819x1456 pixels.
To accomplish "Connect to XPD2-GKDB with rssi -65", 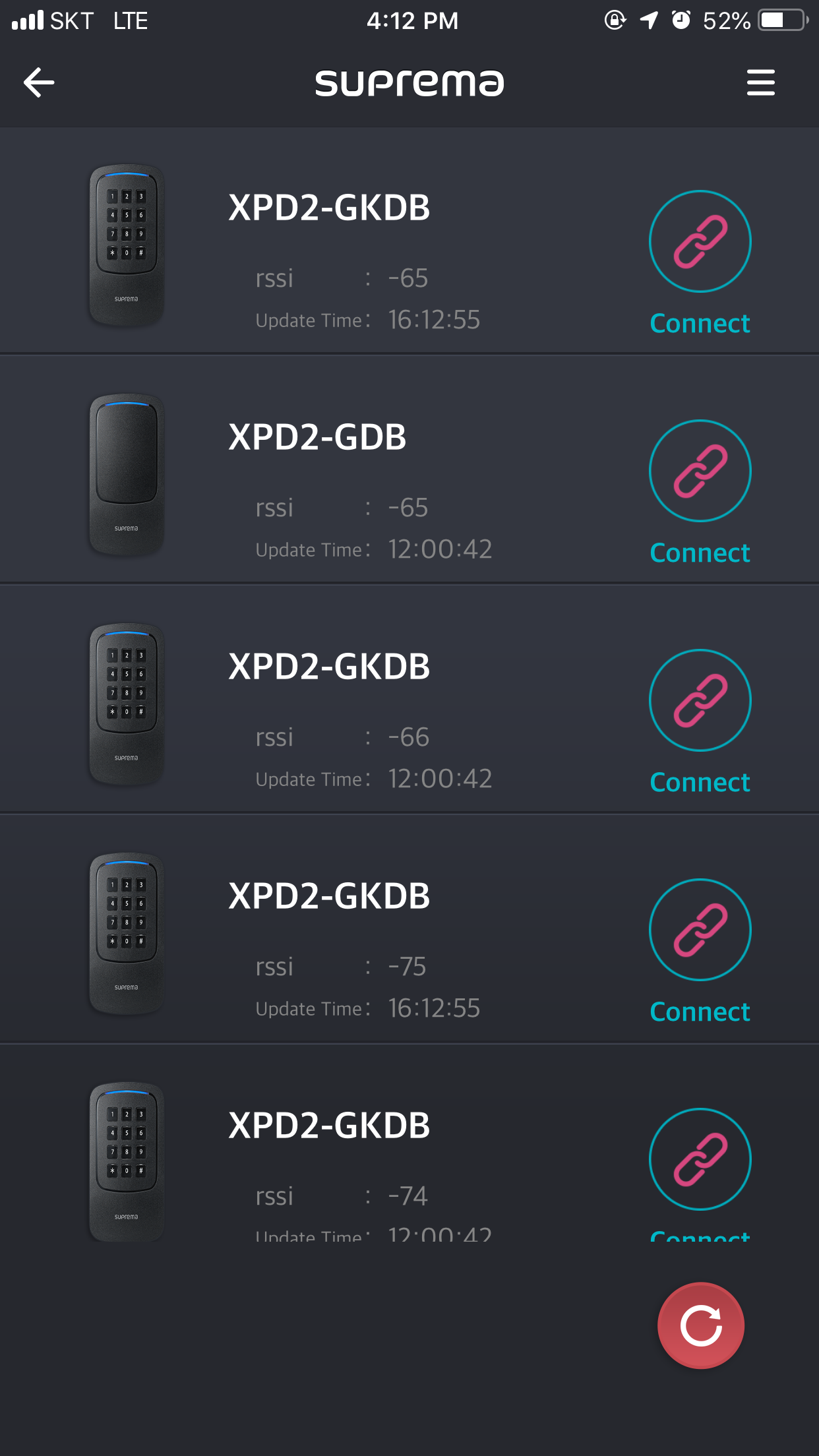I will coord(700,241).
